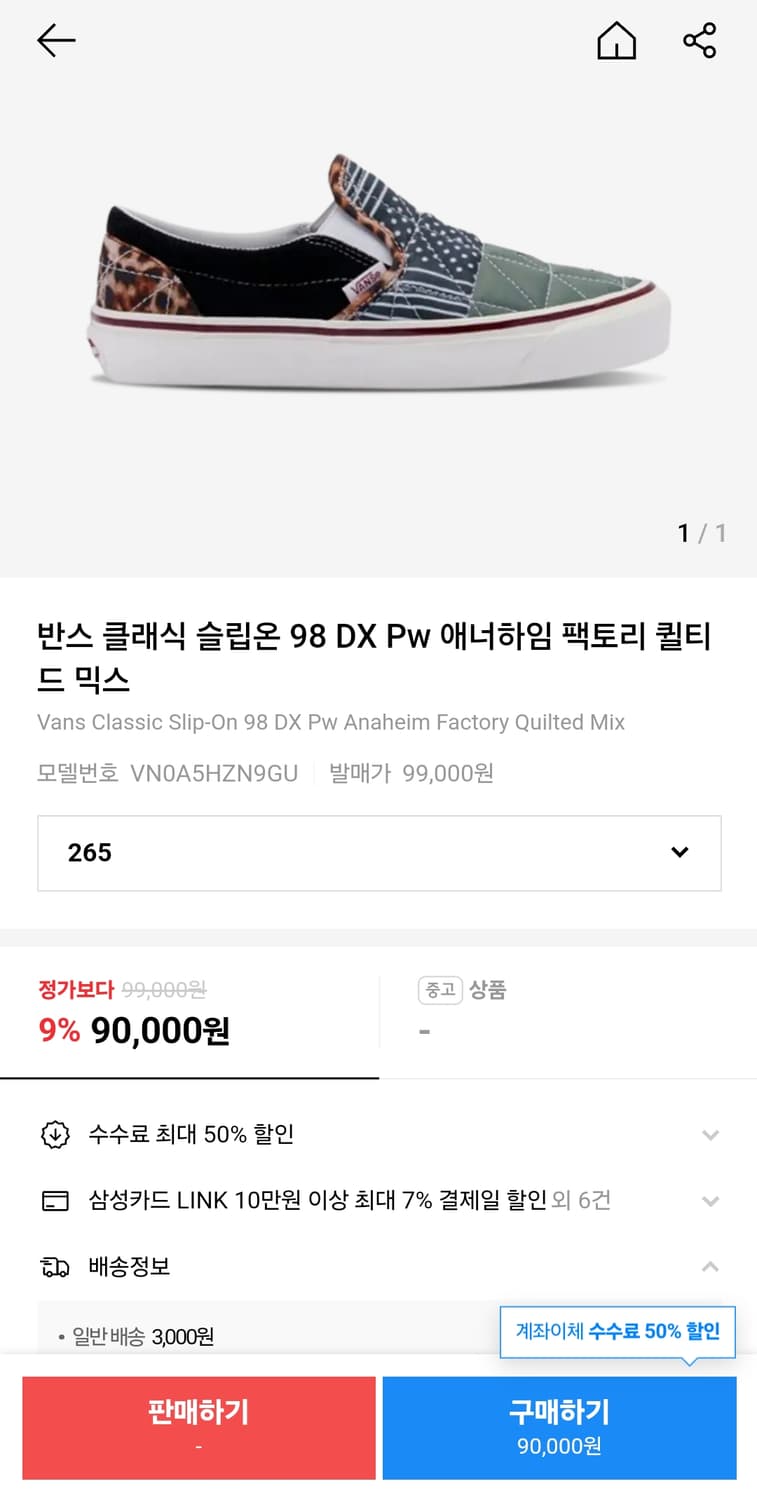Screen dimensions: 757x1500
Task: Select the credit card icon beside Samsung card benefit
Action: (x=55, y=1201)
